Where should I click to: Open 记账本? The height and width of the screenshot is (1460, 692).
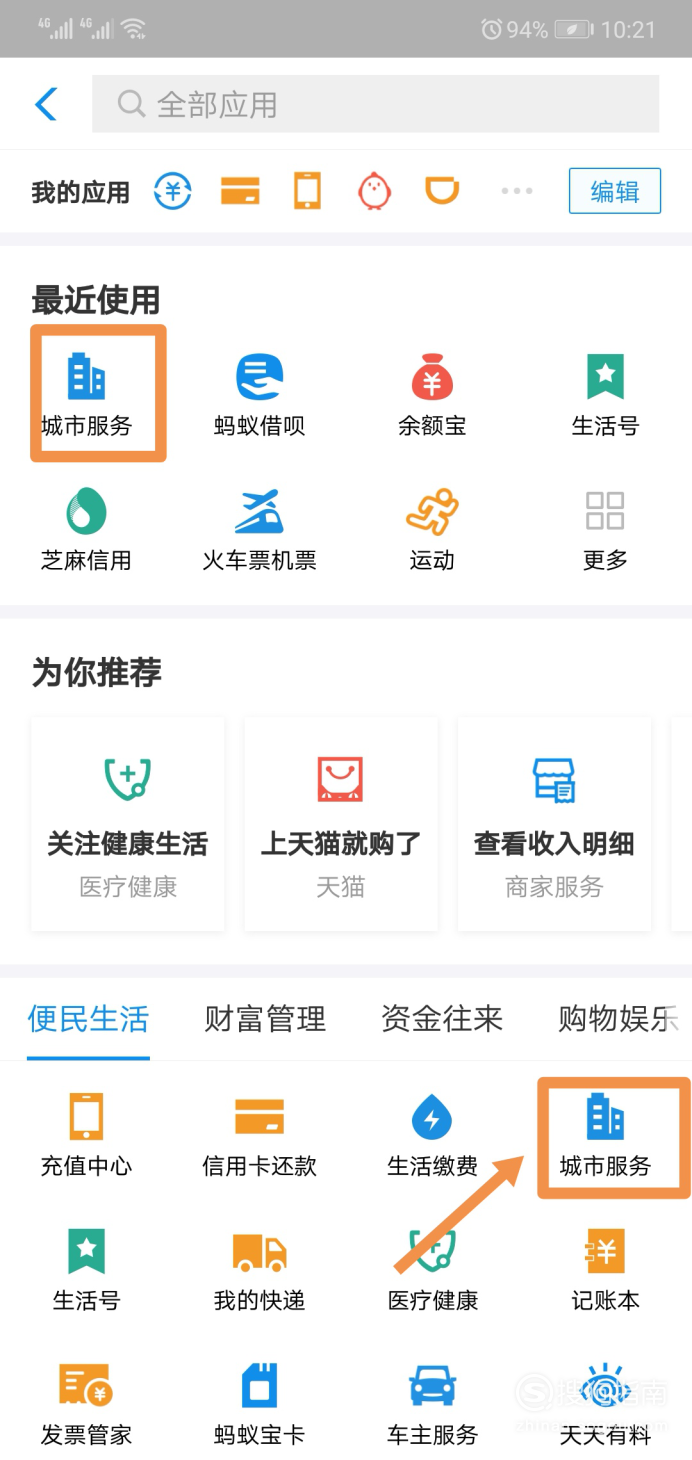[x=605, y=1270]
